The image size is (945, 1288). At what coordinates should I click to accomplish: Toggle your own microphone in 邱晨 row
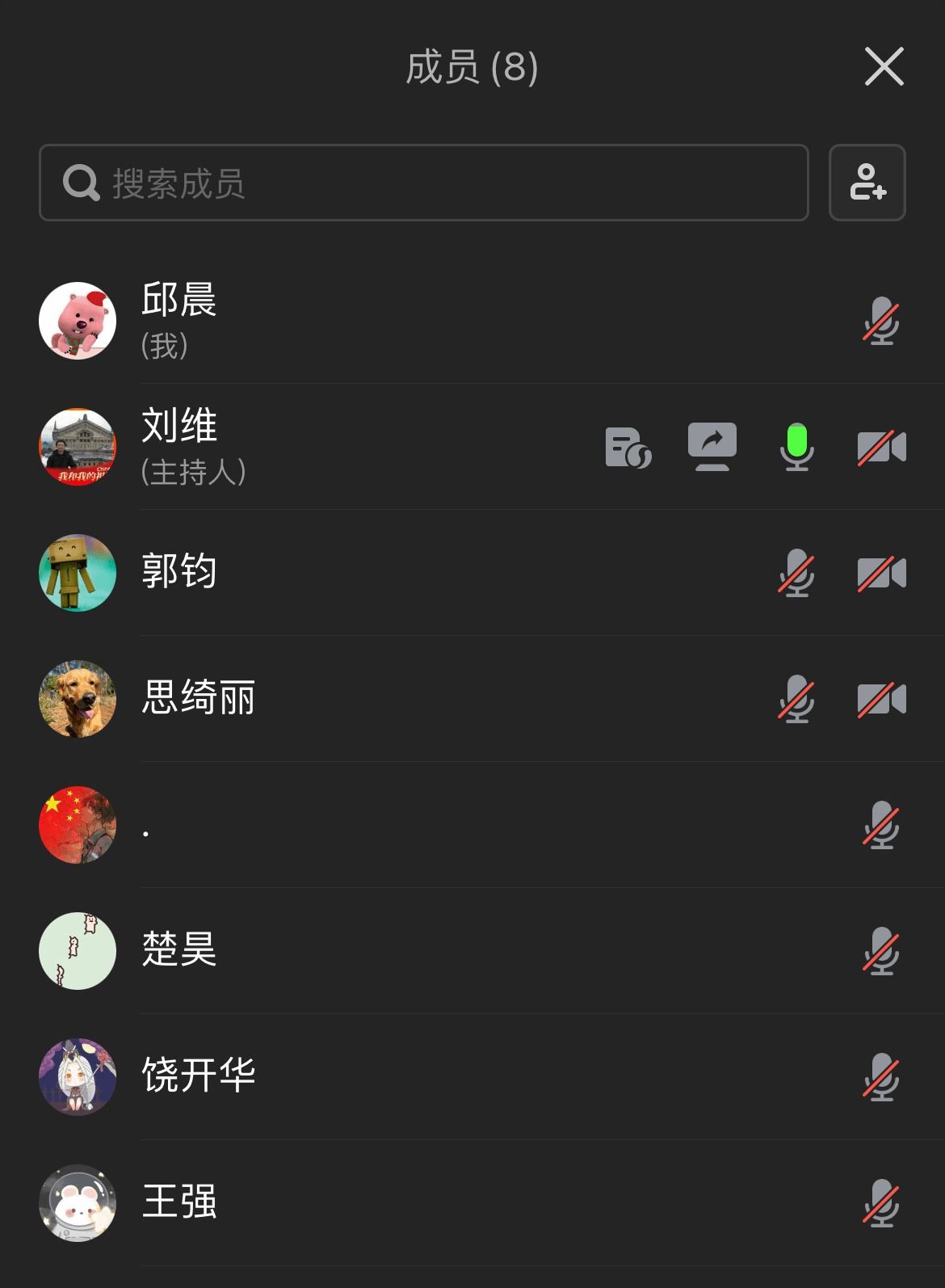pos(880,322)
